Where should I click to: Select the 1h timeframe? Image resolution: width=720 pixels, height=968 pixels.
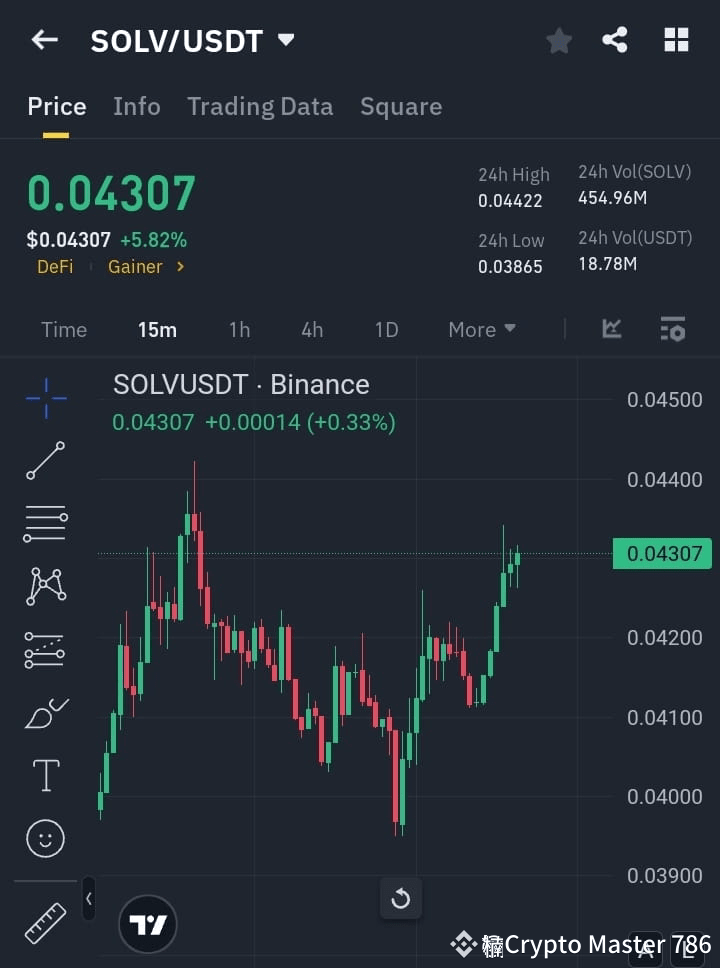click(239, 329)
